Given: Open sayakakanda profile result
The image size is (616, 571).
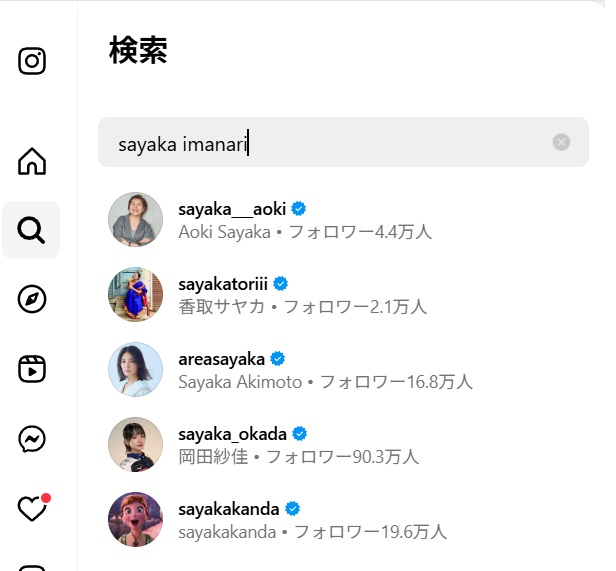Looking at the screenshot, I should point(300,519).
